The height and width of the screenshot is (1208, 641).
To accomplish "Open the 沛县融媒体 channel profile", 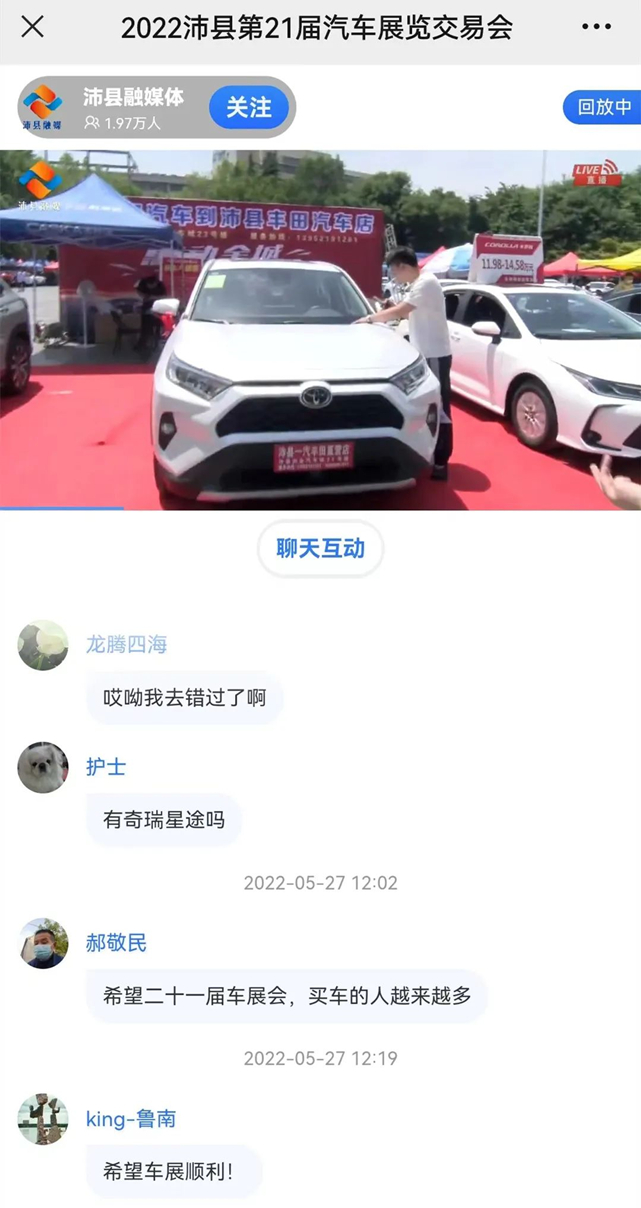I will tap(43, 107).
